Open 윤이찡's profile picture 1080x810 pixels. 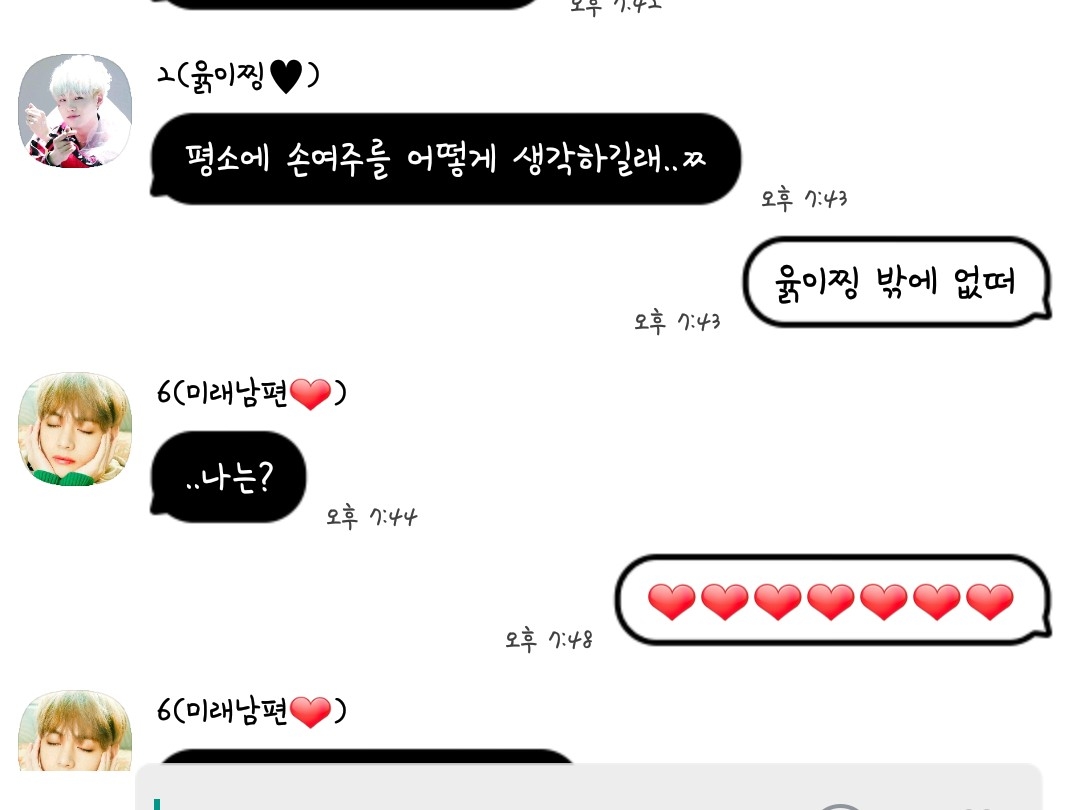click(75, 111)
